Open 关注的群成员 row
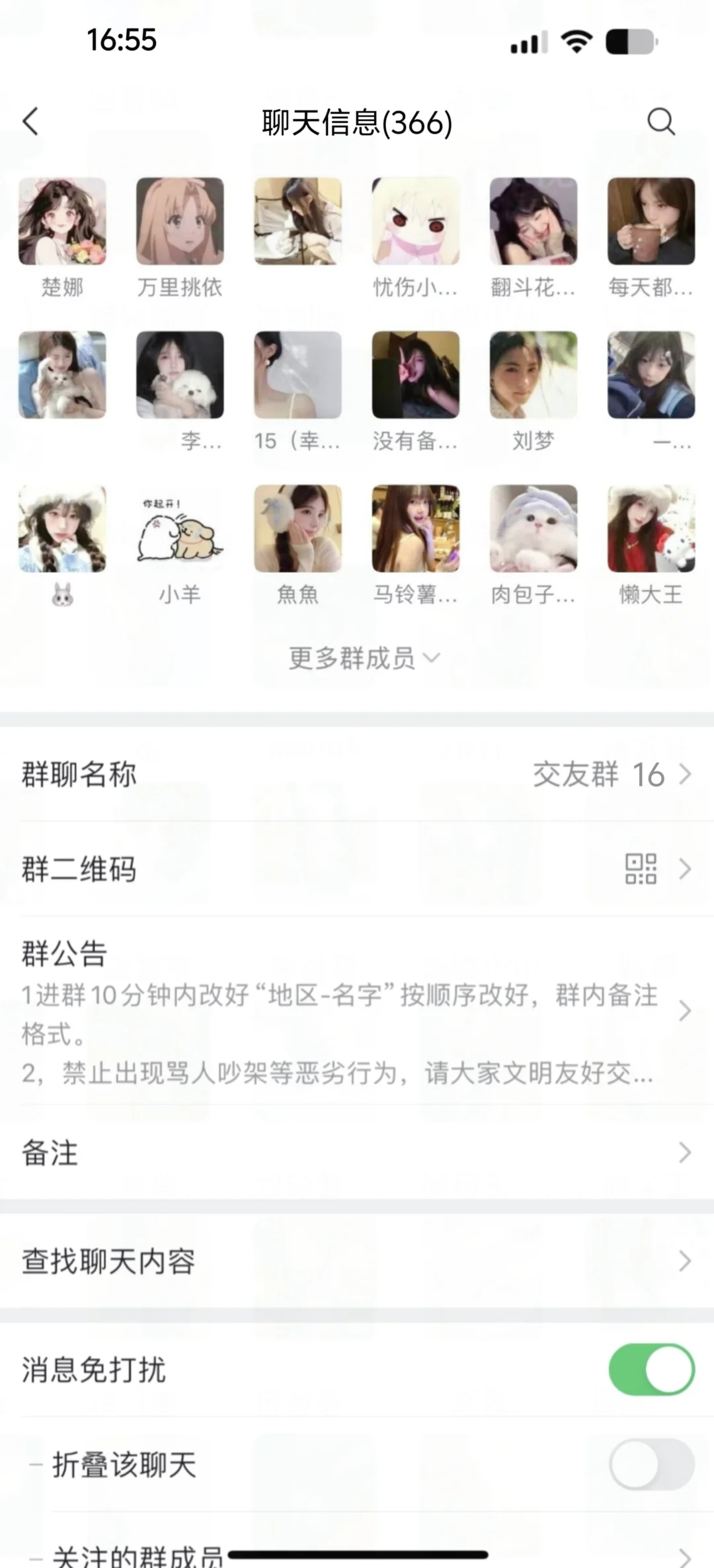The image size is (714, 1568). (357, 1547)
